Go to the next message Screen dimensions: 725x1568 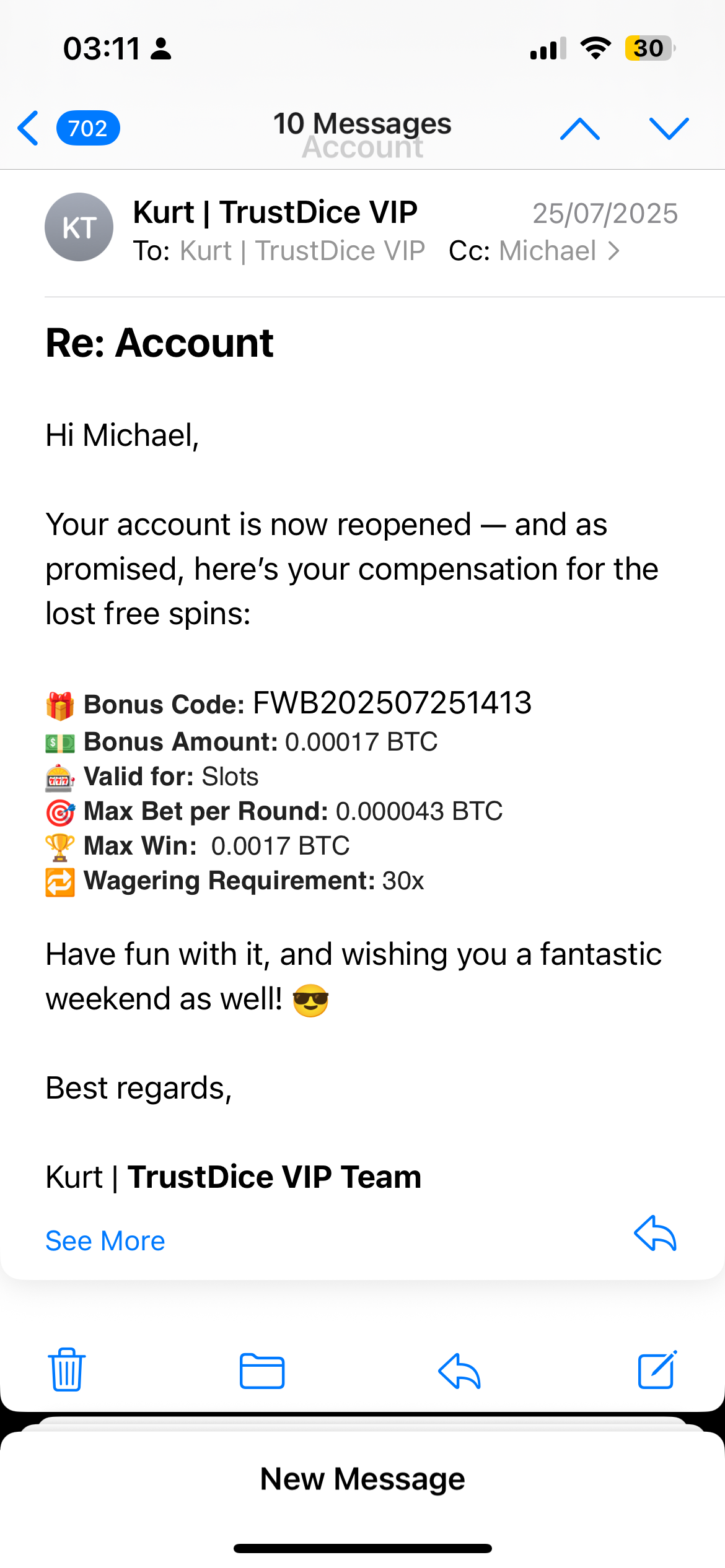669,128
